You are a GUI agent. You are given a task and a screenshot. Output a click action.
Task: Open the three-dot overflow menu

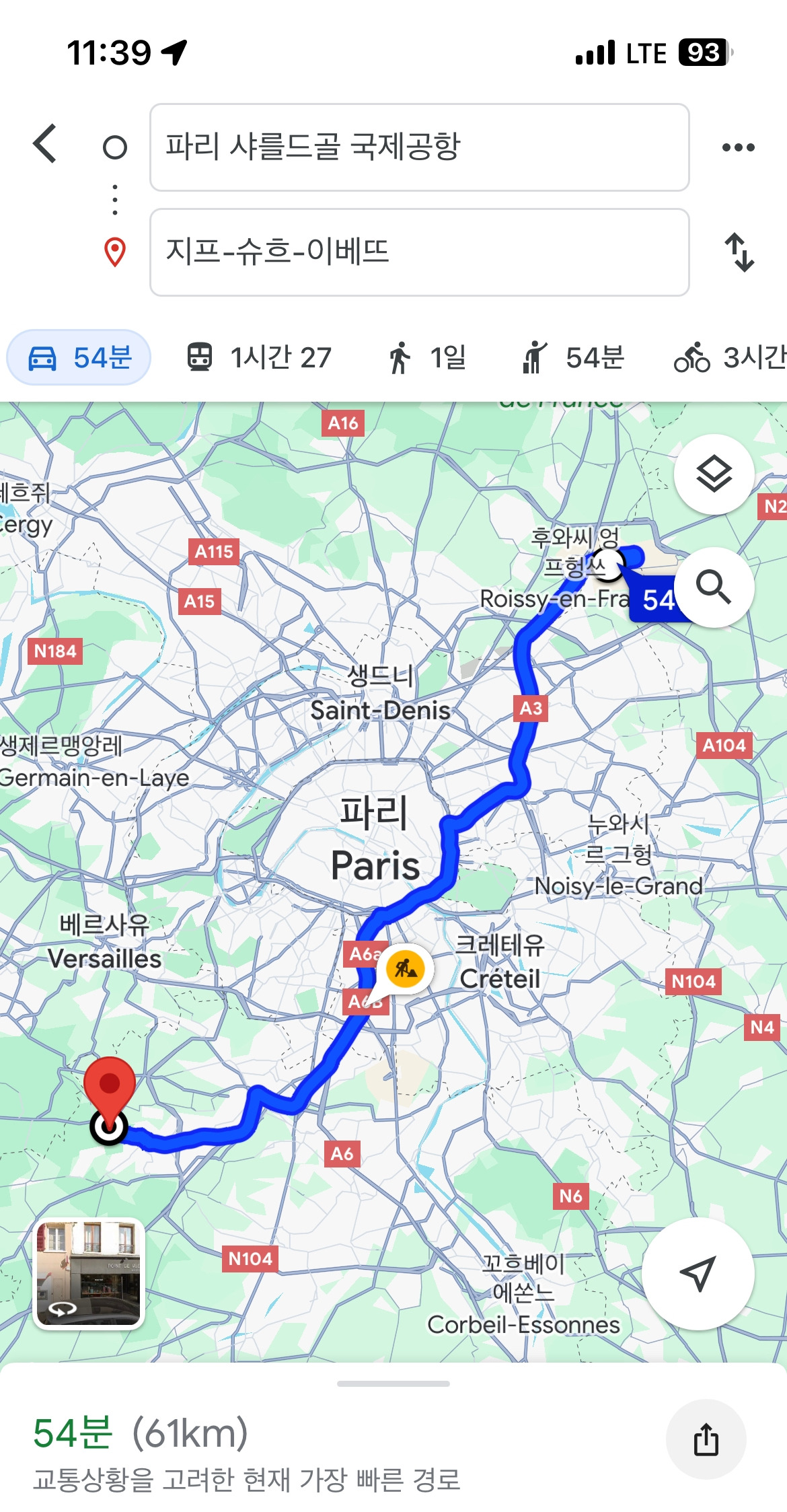tap(738, 147)
